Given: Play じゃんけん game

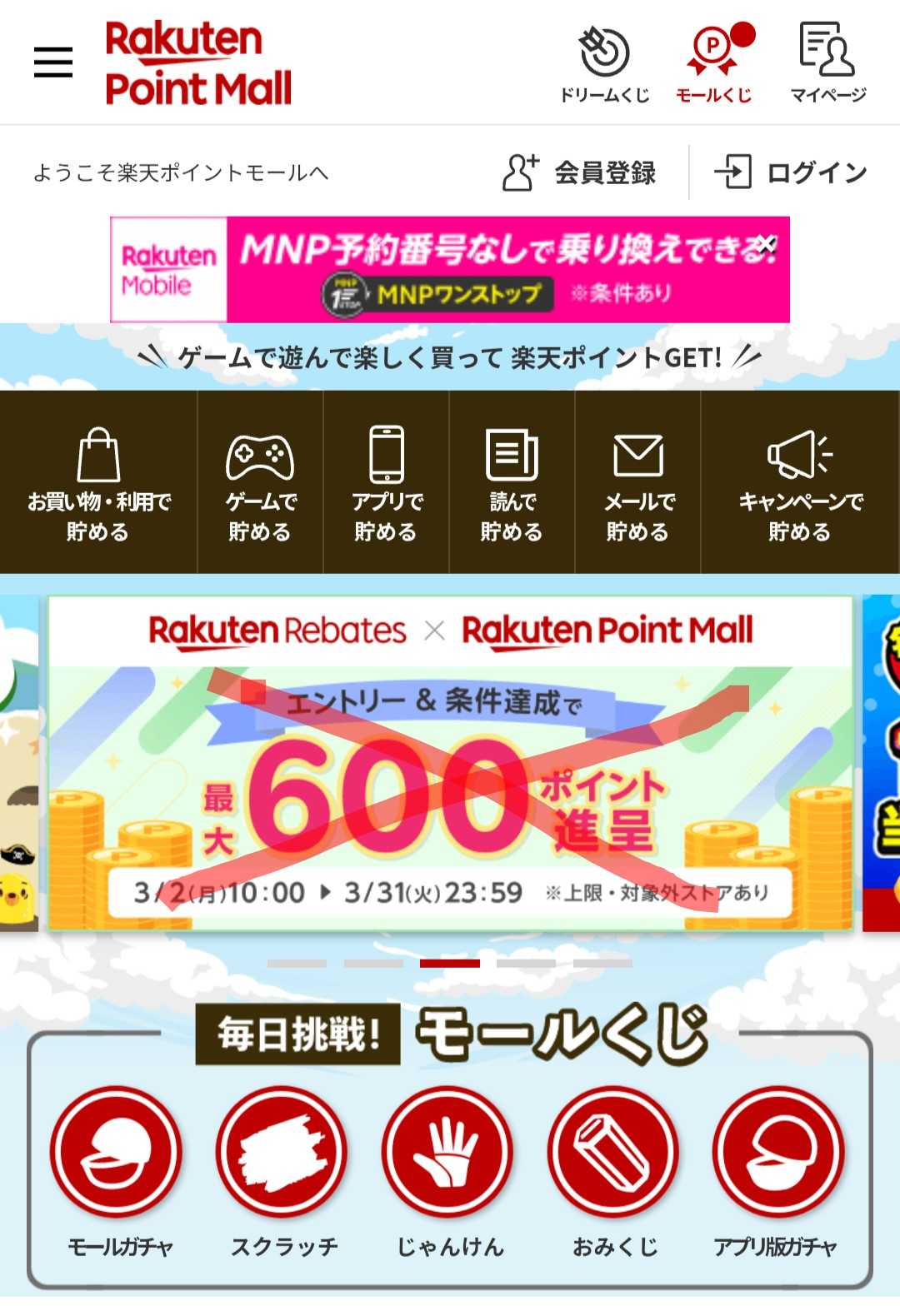Looking at the screenshot, I should [447, 1153].
